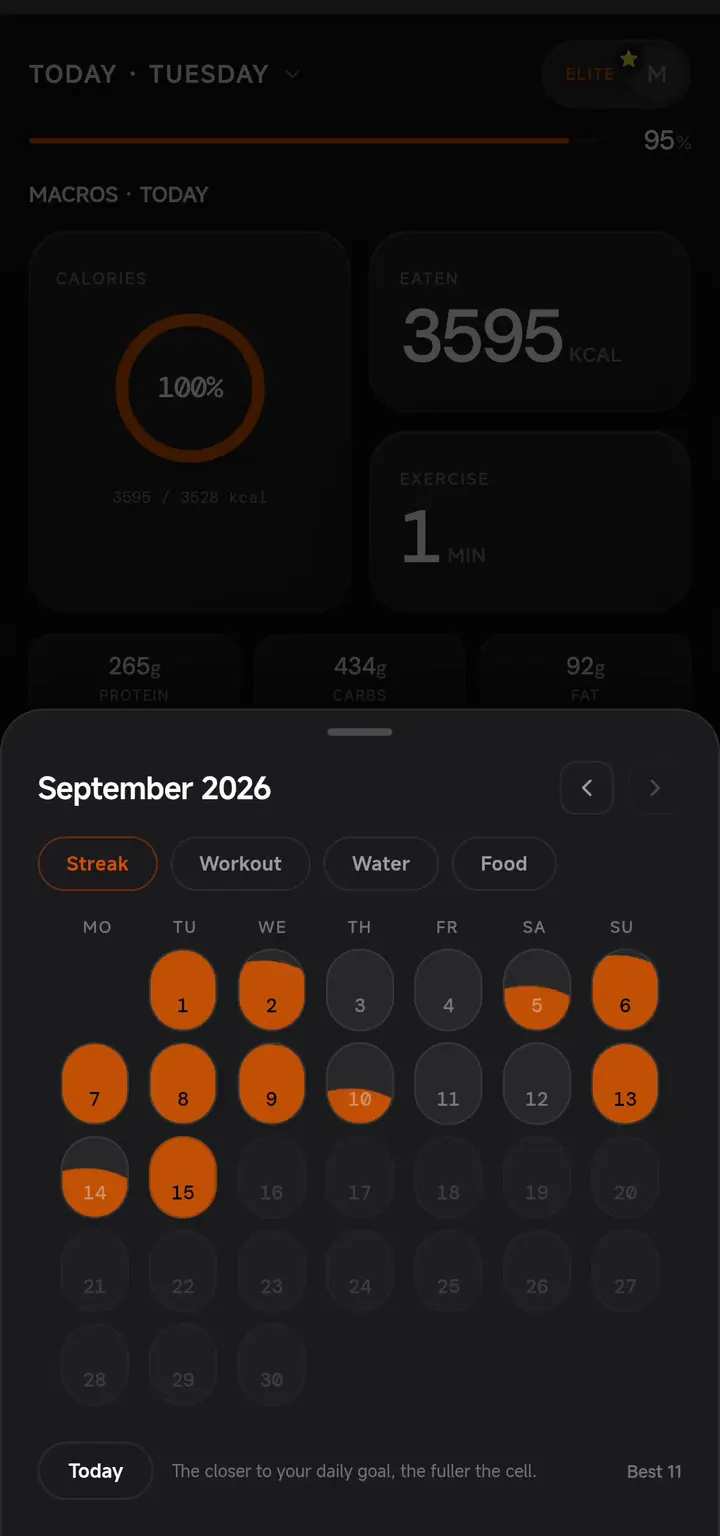720x1536 pixels.
Task: Open day 14 in the calendar
Action: click(x=95, y=1177)
